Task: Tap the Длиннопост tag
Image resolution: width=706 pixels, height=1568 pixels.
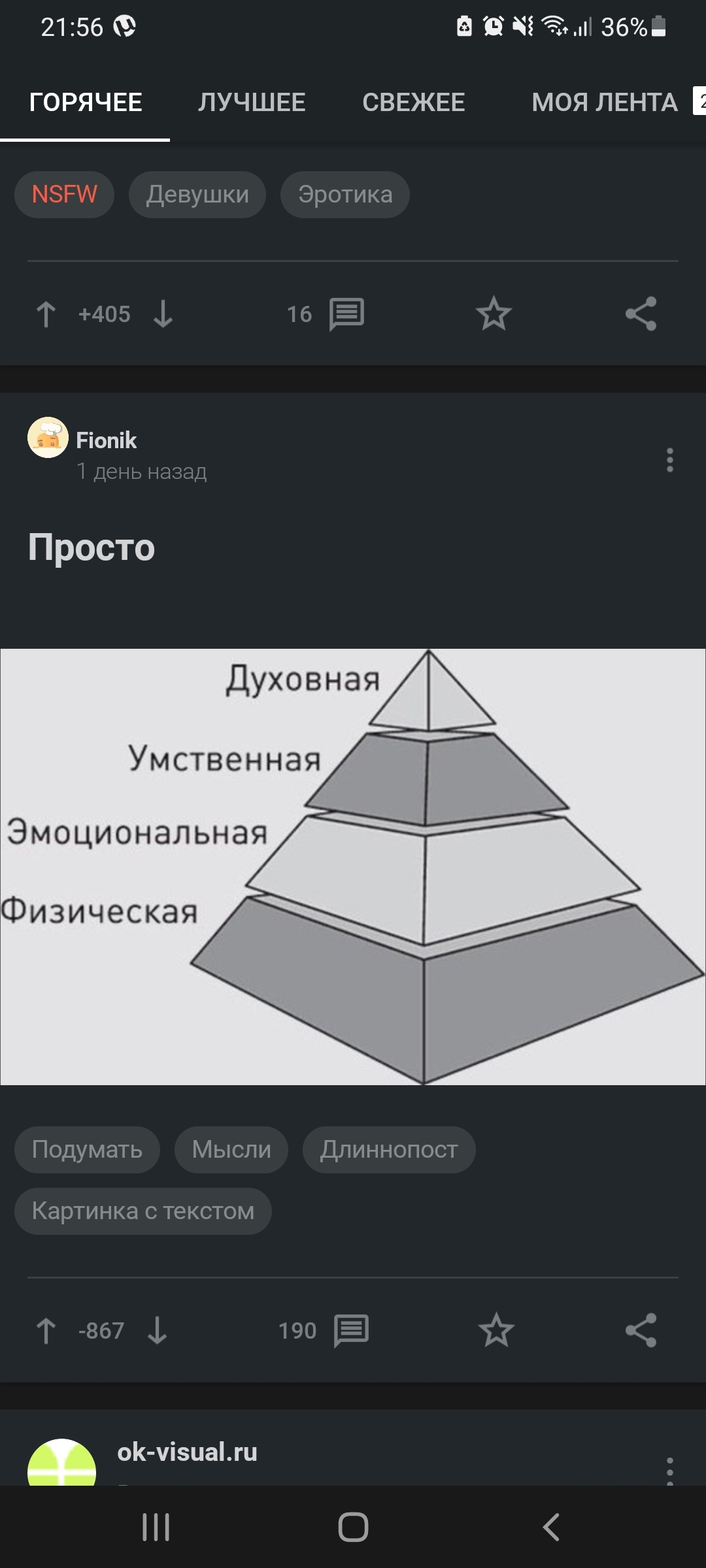Action: 389,1149
